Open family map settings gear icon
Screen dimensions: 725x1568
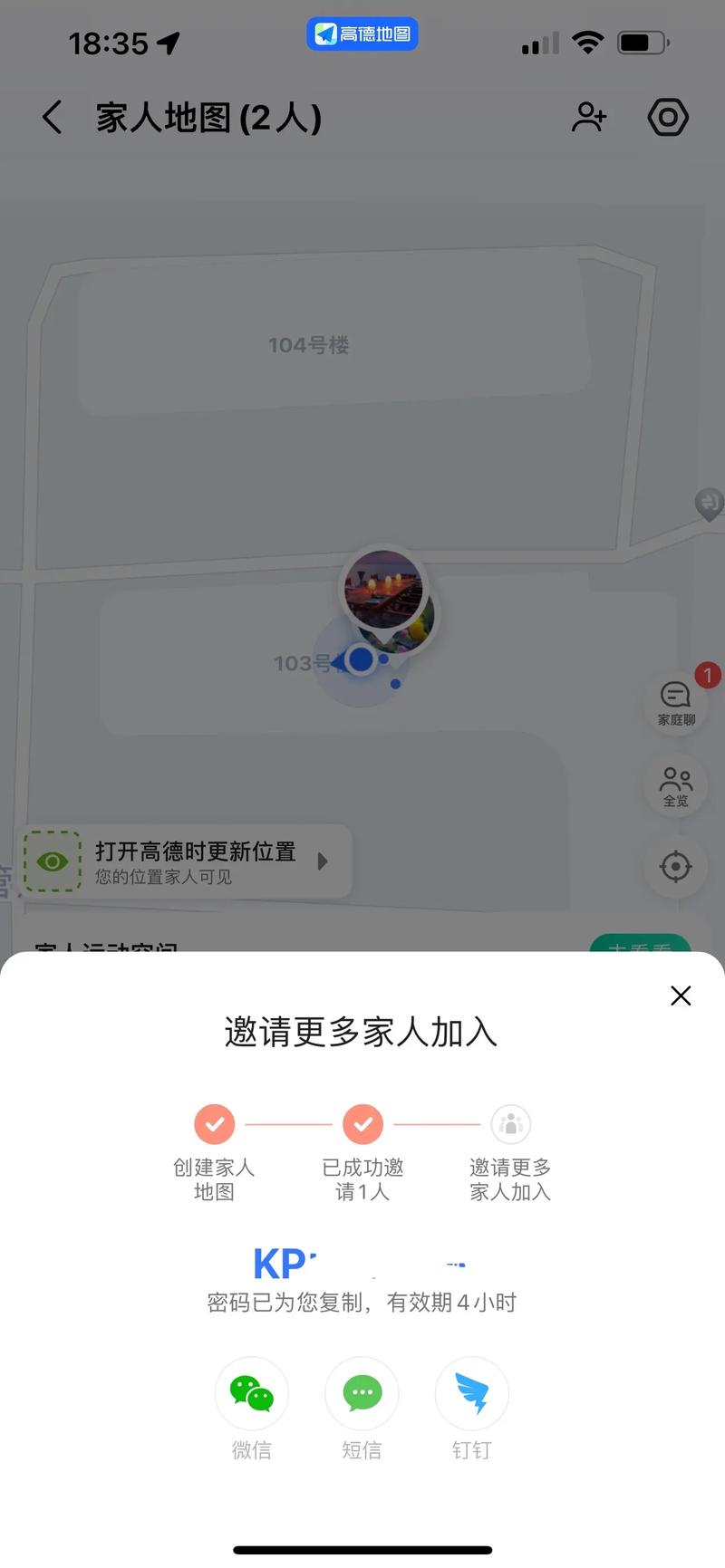(668, 118)
